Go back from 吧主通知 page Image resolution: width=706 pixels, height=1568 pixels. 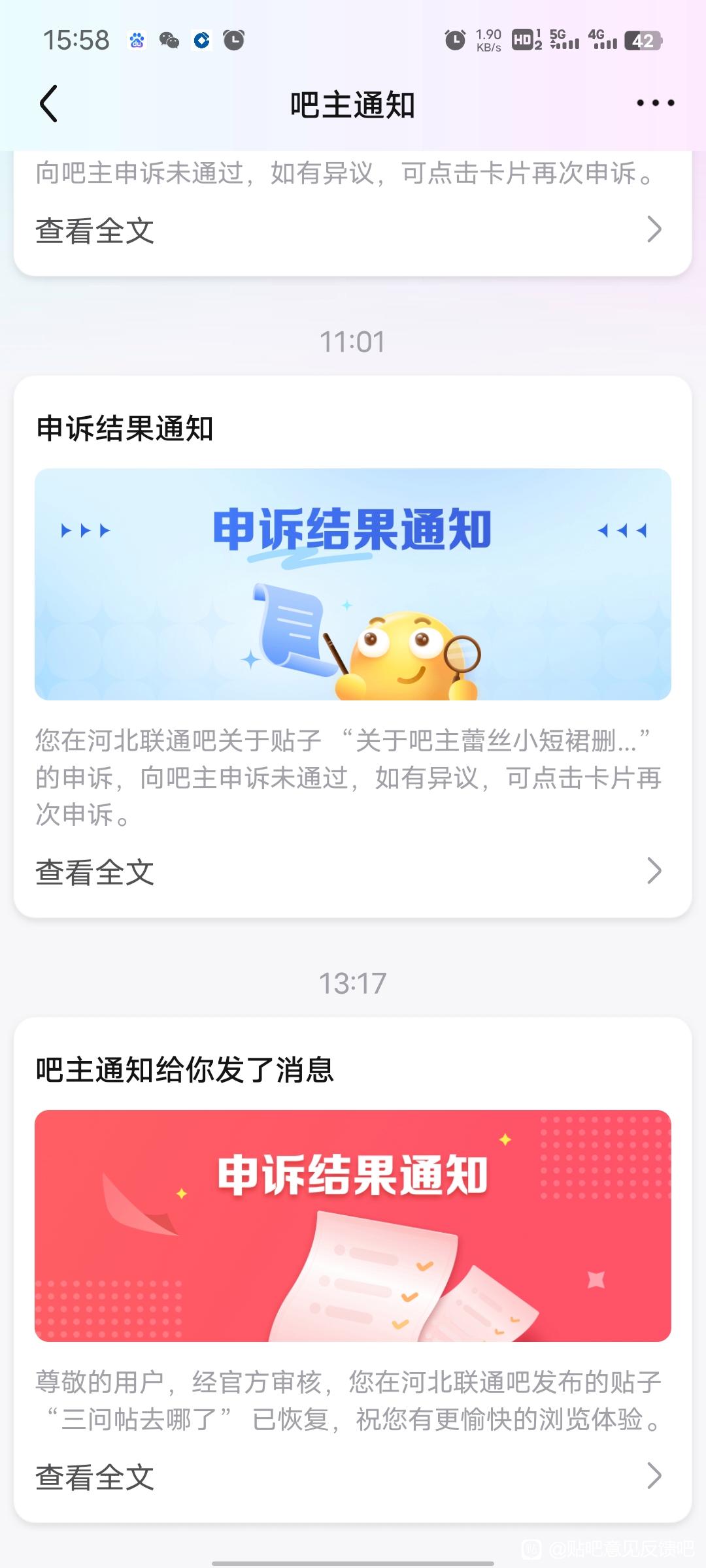tap(49, 103)
